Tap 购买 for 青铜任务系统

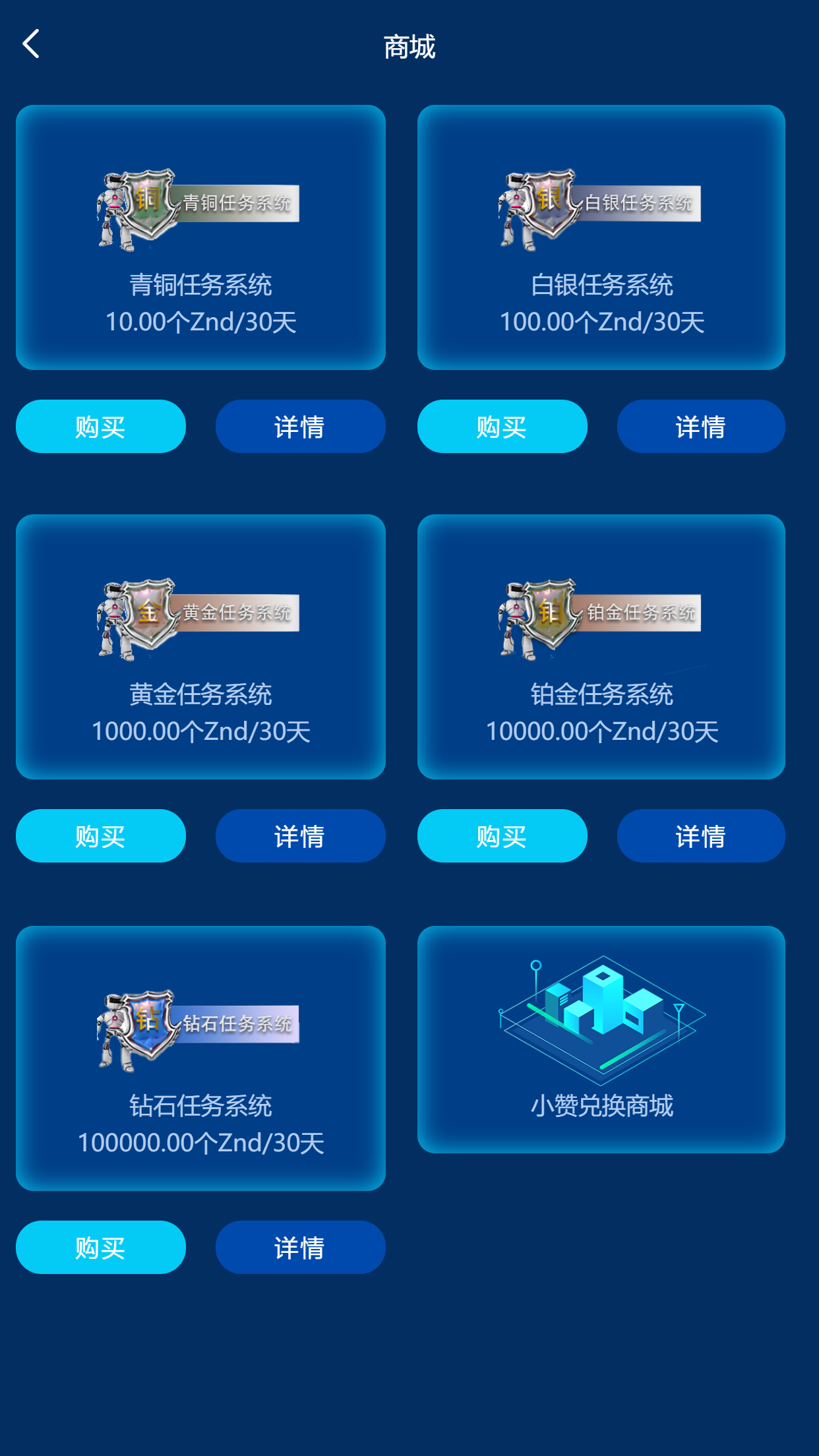coord(101,426)
